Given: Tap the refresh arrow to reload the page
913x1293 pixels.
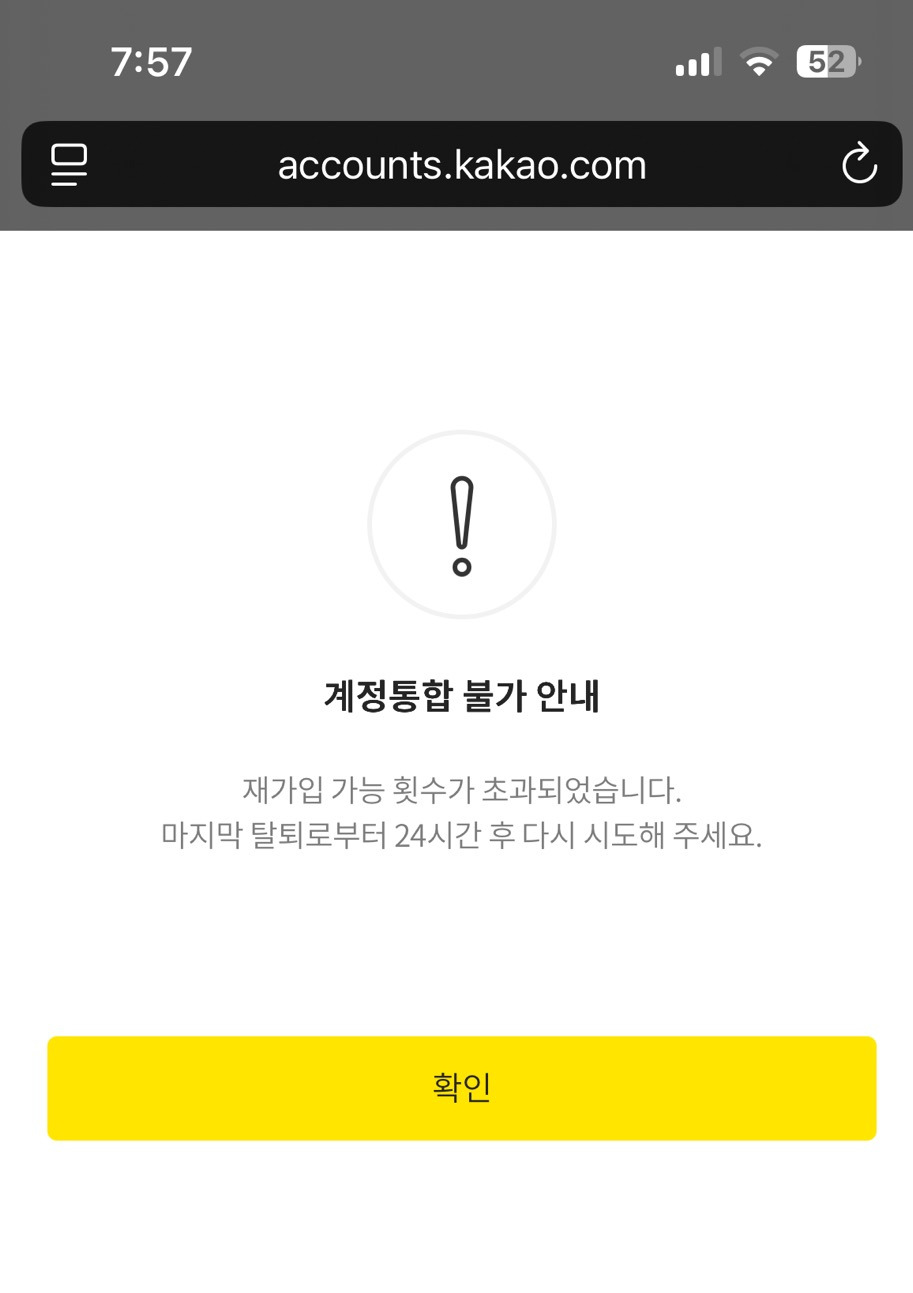Looking at the screenshot, I should [858, 164].
